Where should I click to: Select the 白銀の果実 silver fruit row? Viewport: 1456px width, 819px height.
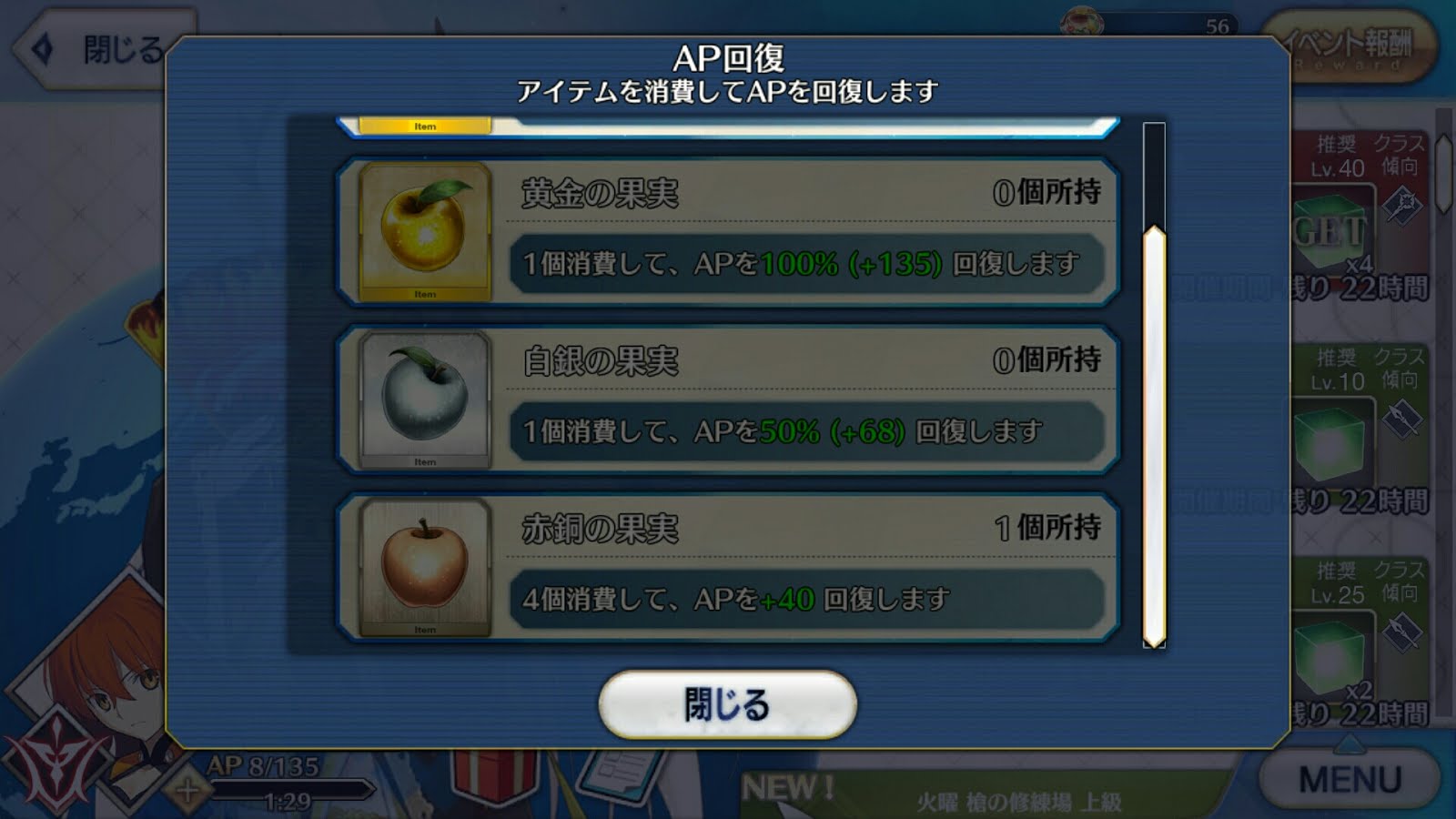pos(728,399)
